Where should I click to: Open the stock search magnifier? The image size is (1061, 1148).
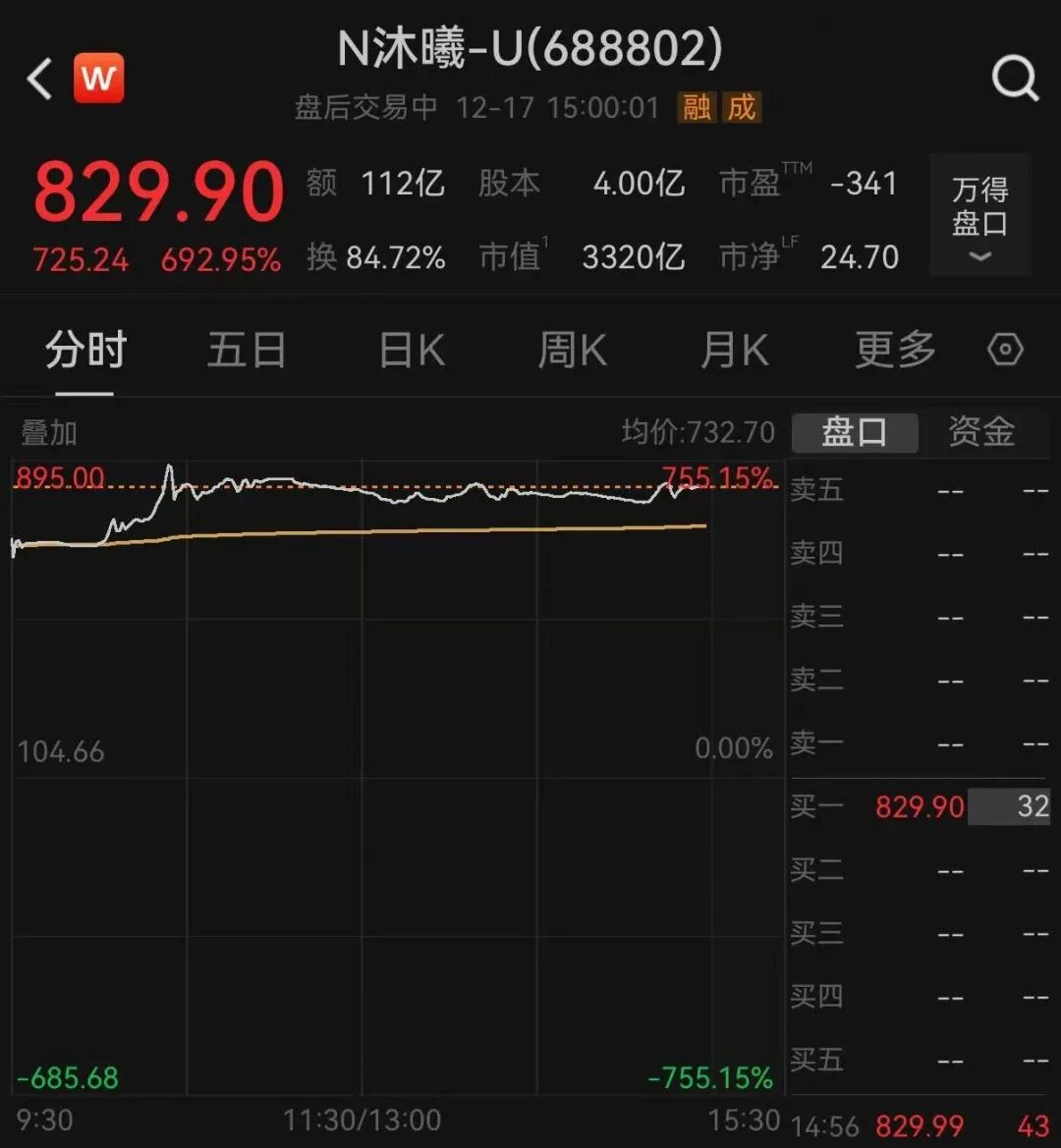click(x=1014, y=79)
